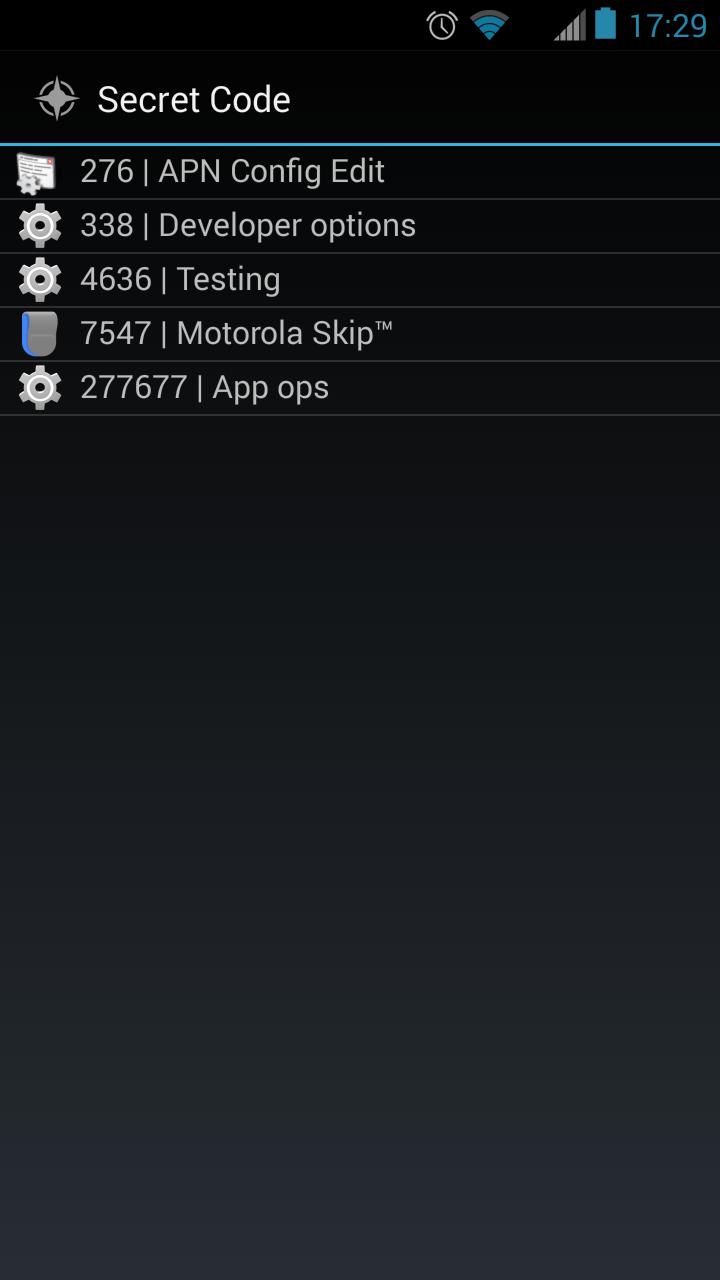Select the 4636 Testing code
Image resolution: width=720 pixels, height=1280 pixels.
tap(180, 280)
